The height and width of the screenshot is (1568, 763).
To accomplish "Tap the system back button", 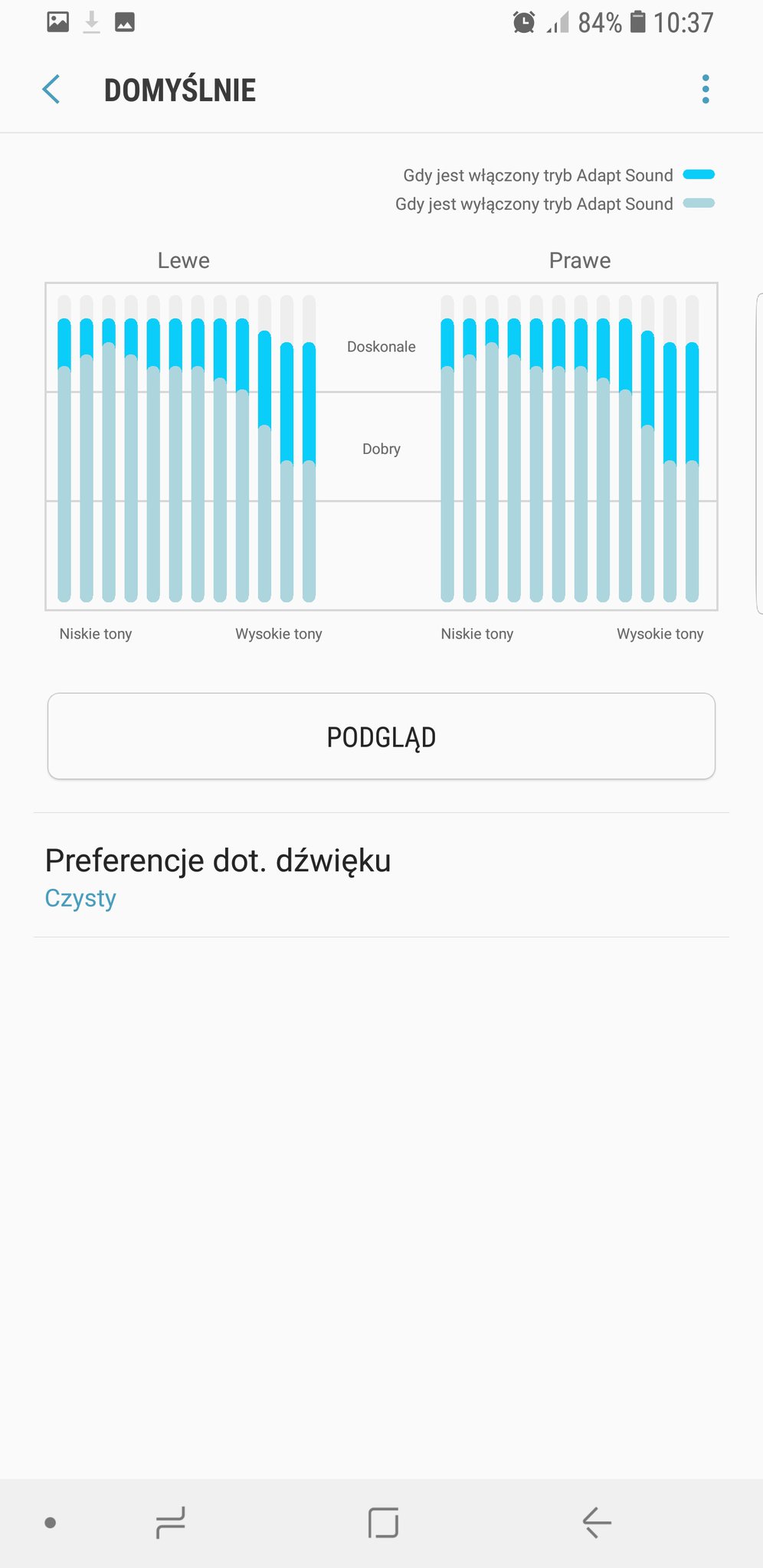I will point(596,1522).
